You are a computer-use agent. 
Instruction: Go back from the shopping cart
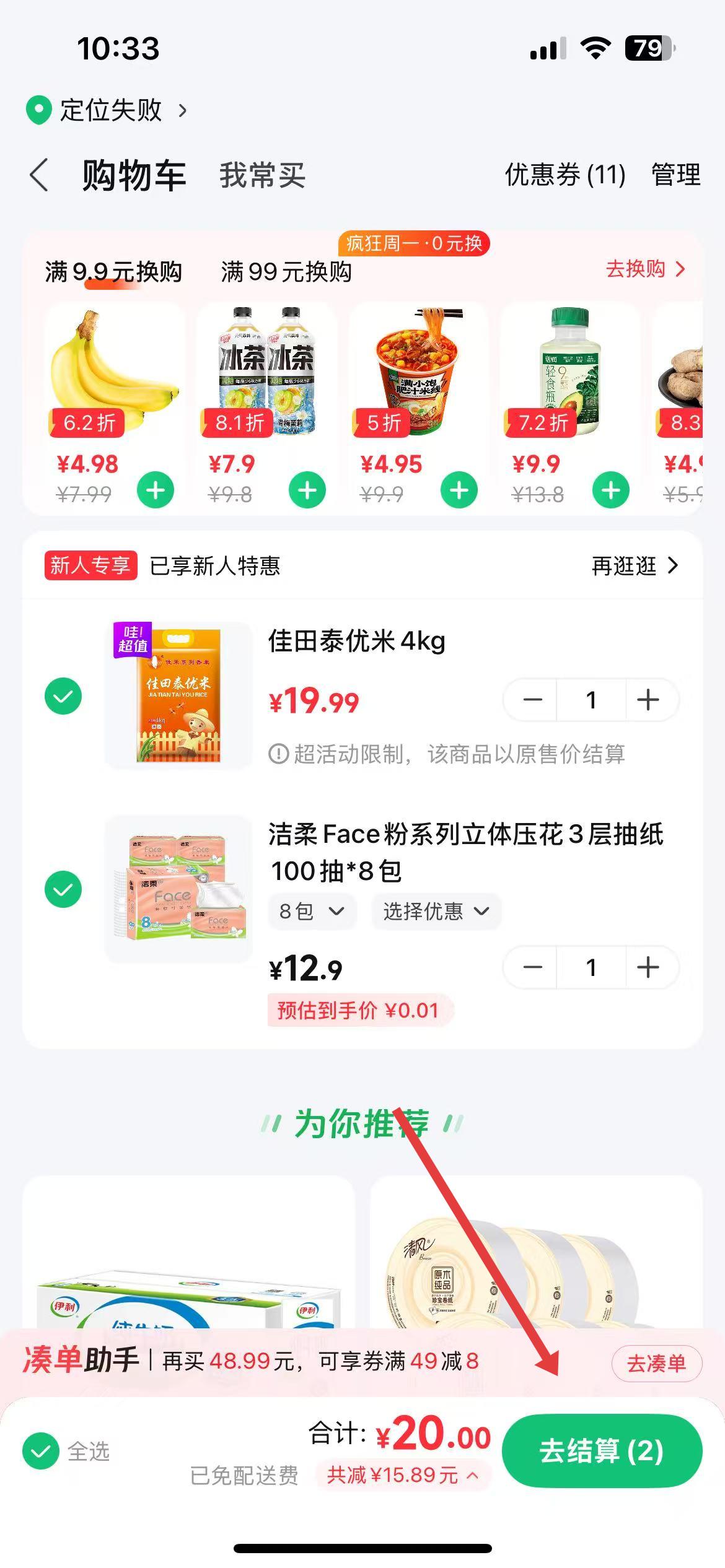[x=39, y=175]
